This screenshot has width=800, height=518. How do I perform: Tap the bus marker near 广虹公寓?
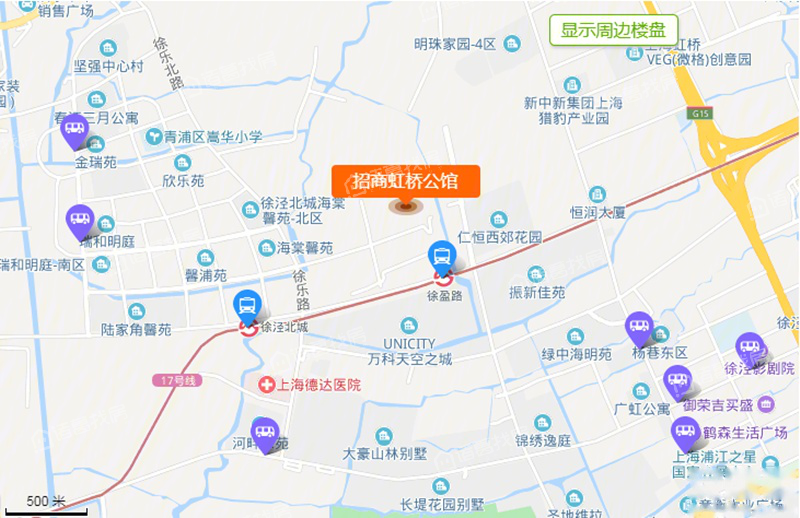[678, 381]
